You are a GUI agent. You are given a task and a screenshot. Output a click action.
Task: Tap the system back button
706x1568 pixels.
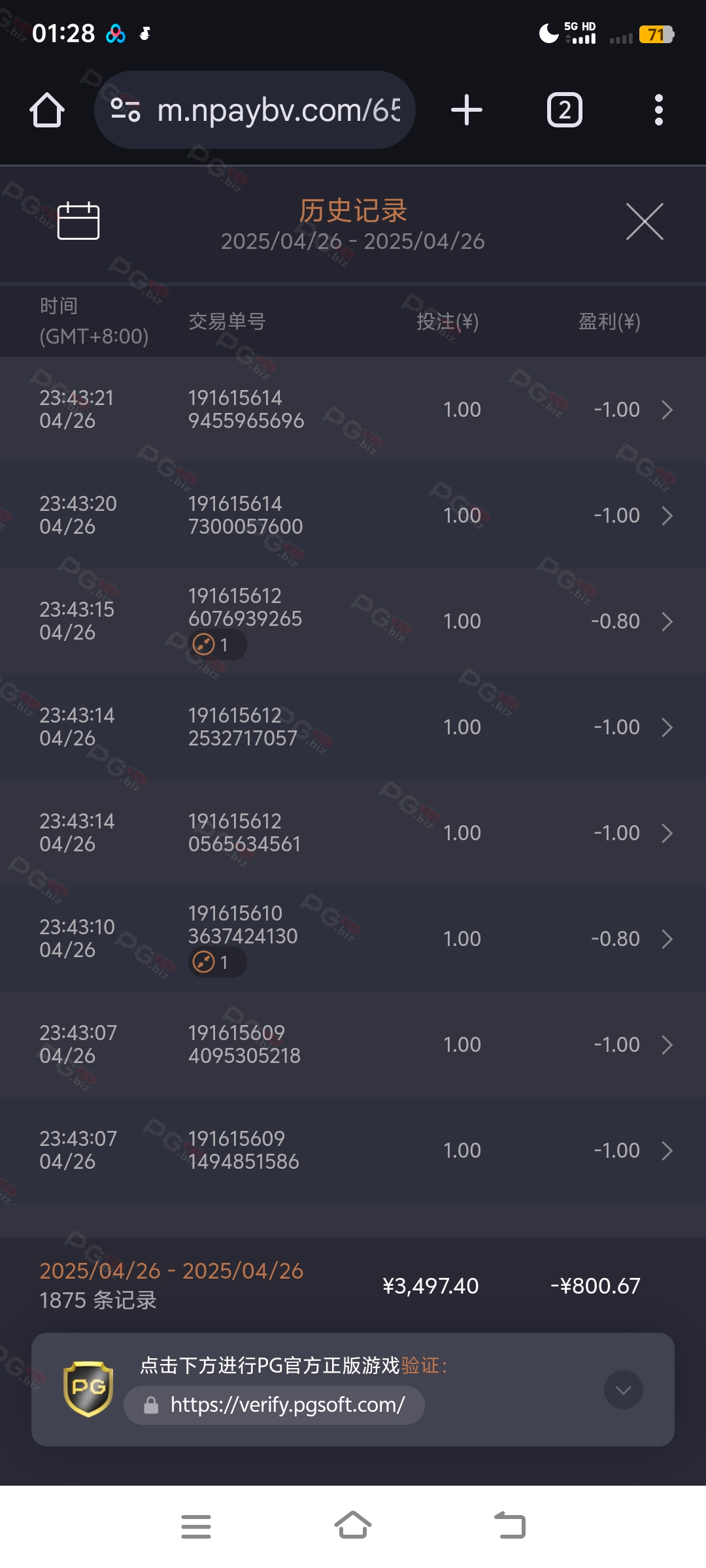click(510, 1526)
